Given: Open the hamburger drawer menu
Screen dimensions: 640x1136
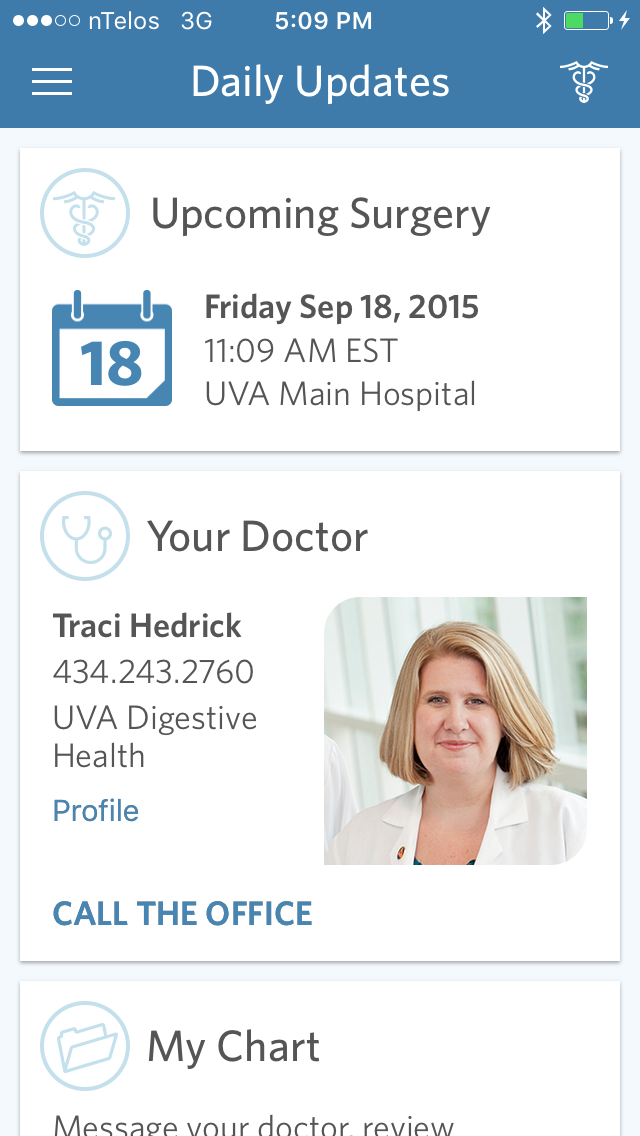Looking at the screenshot, I should coord(52,82).
